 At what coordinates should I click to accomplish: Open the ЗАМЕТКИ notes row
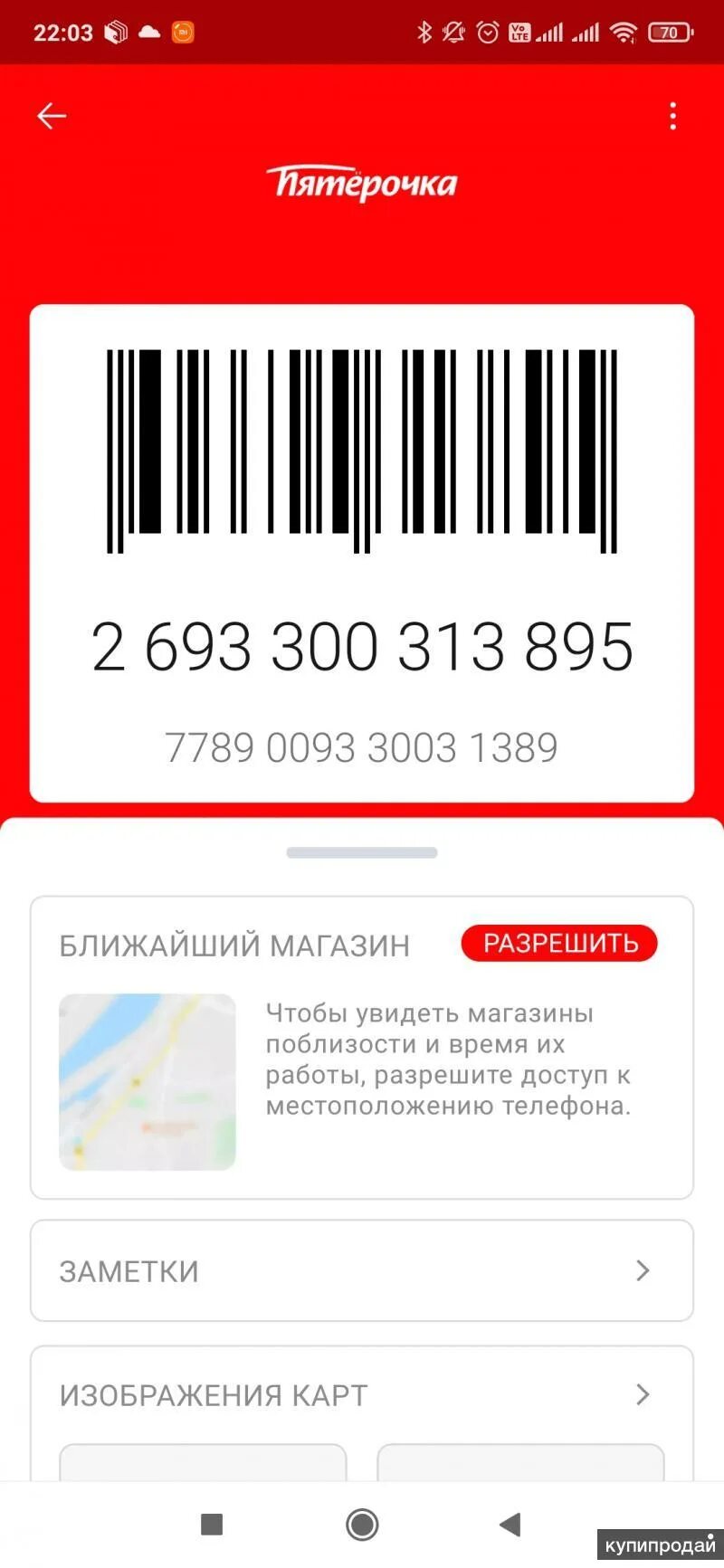tap(362, 1270)
